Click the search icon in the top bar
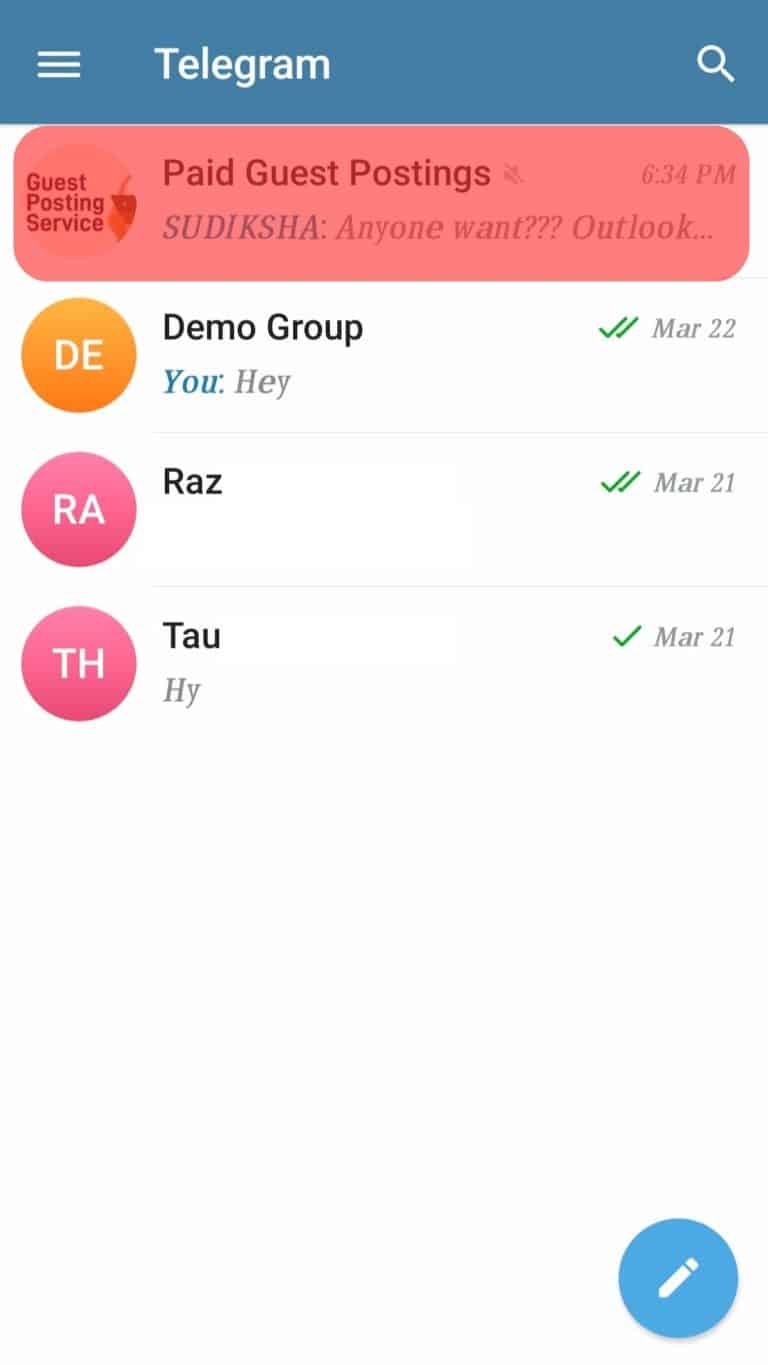The width and height of the screenshot is (768, 1365). click(716, 64)
